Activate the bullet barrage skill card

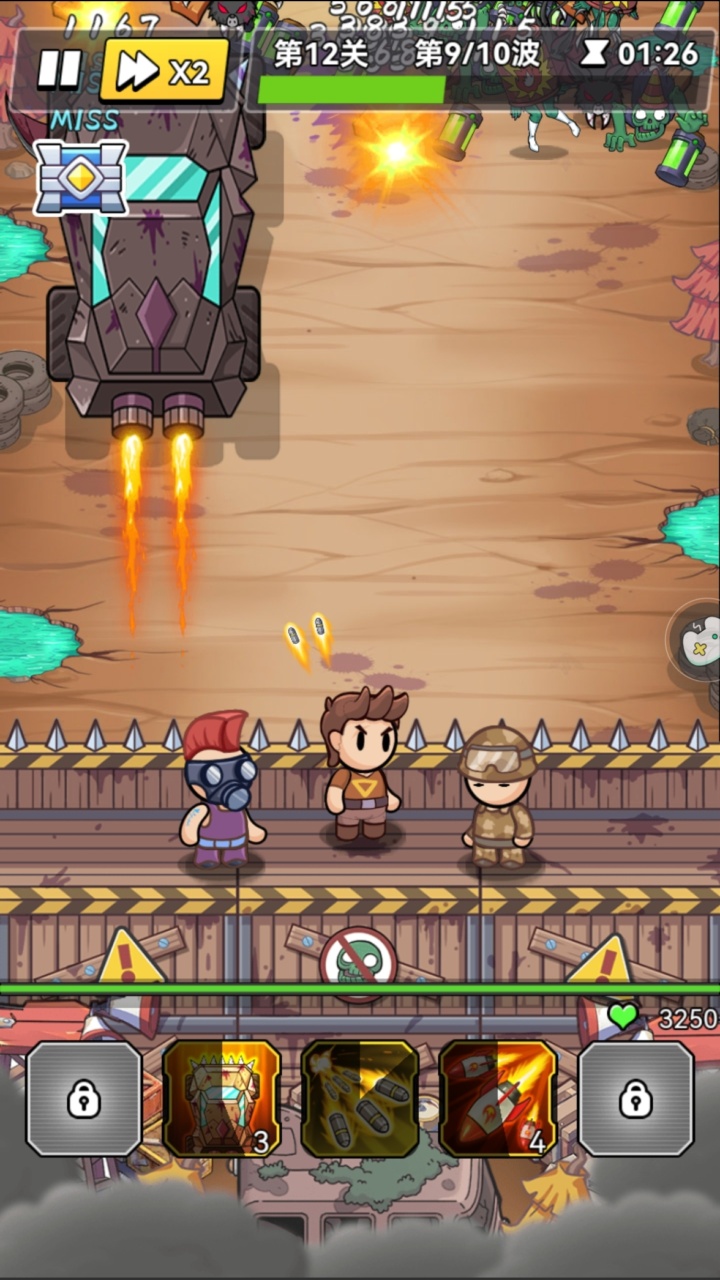pyautogui.click(x=359, y=1098)
